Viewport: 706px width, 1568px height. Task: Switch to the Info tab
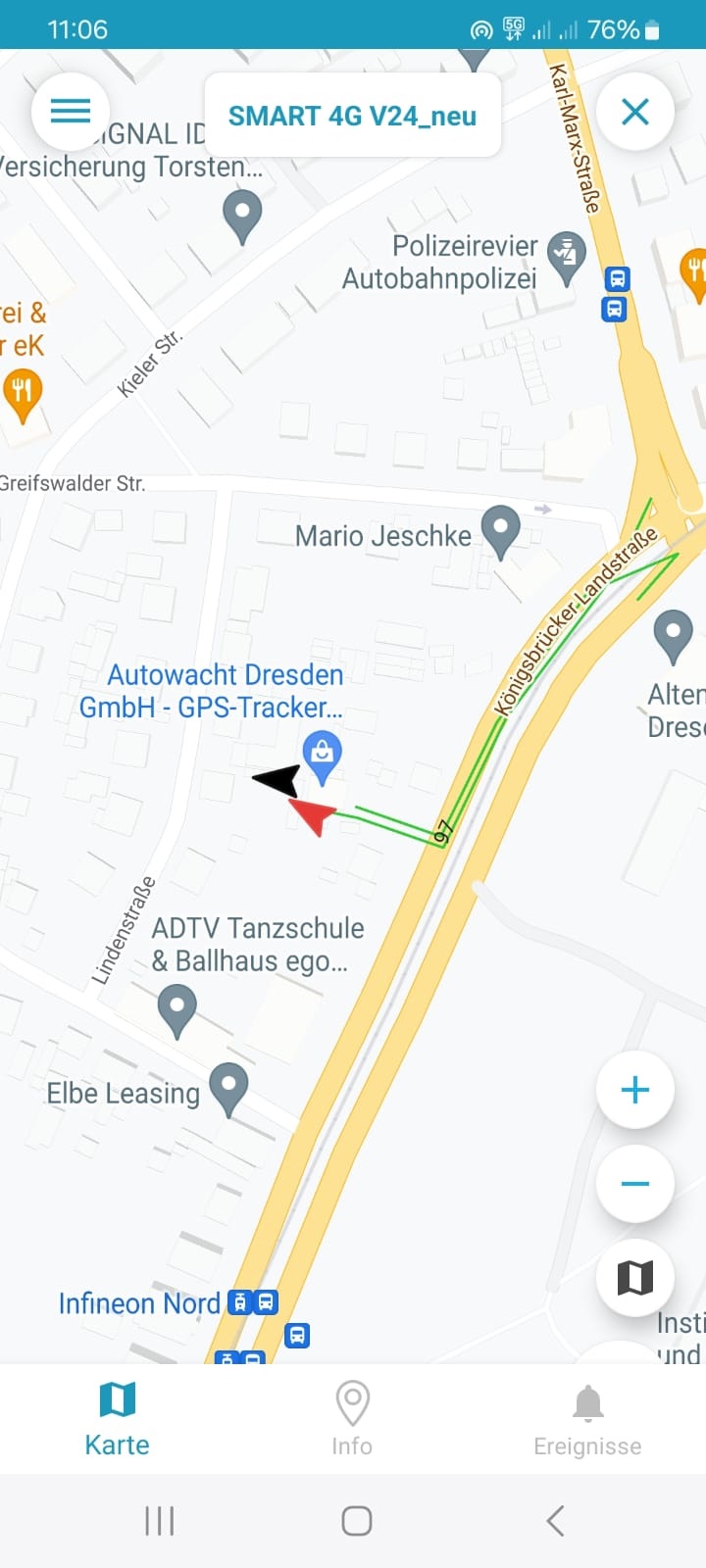point(352,1418)
